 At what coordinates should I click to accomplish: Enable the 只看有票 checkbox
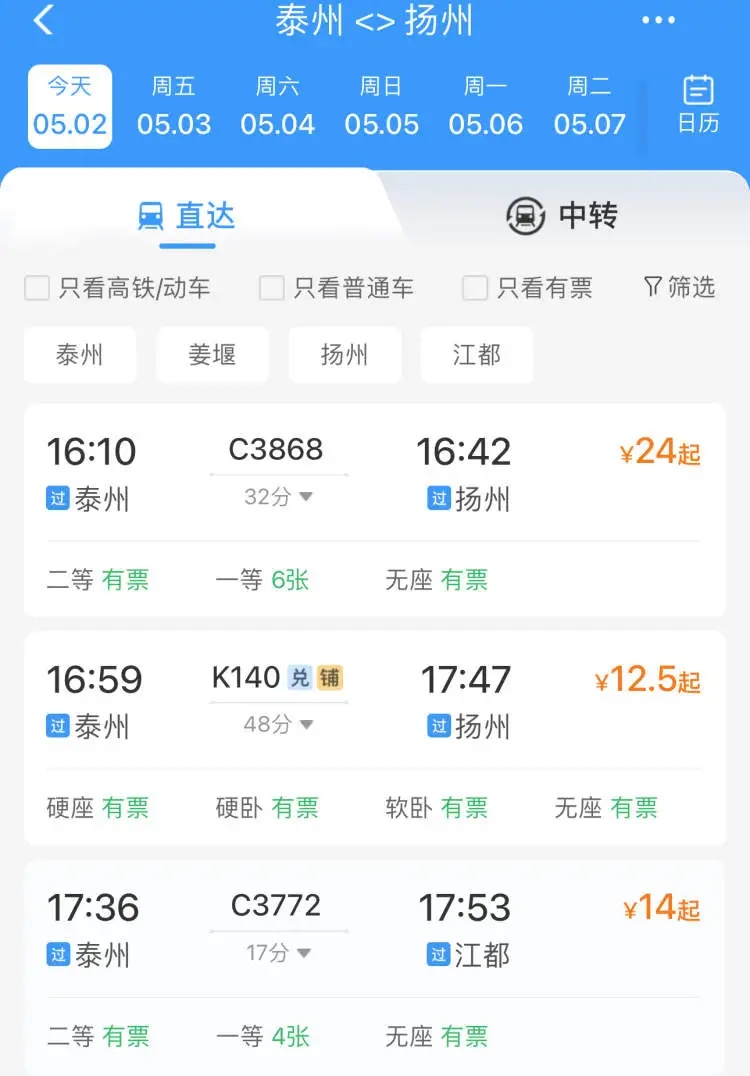point(474,288)
